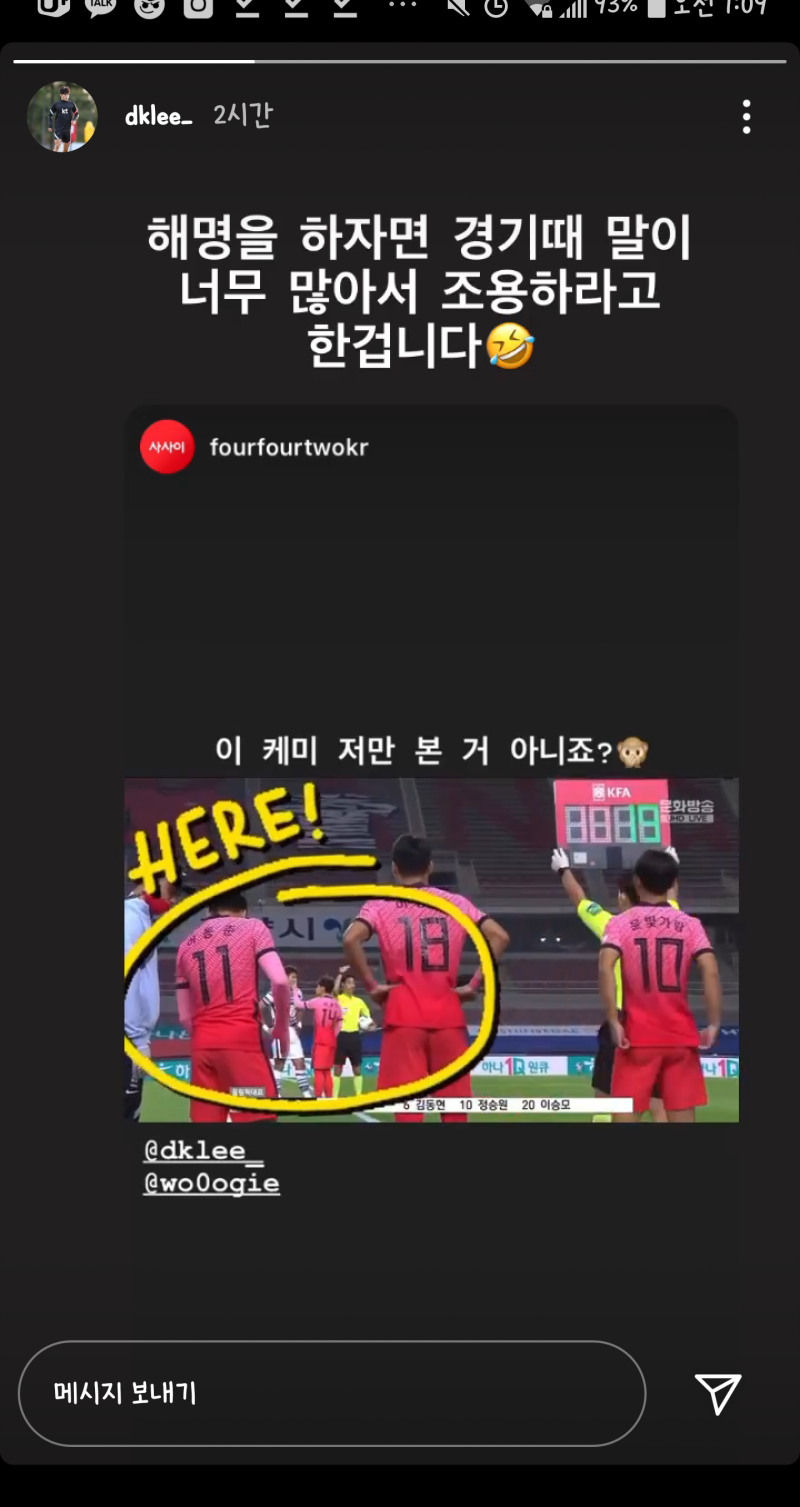Tap the @dklee_ mention
This screenshot has width=800, height=1507.
tap(204, 1151)
